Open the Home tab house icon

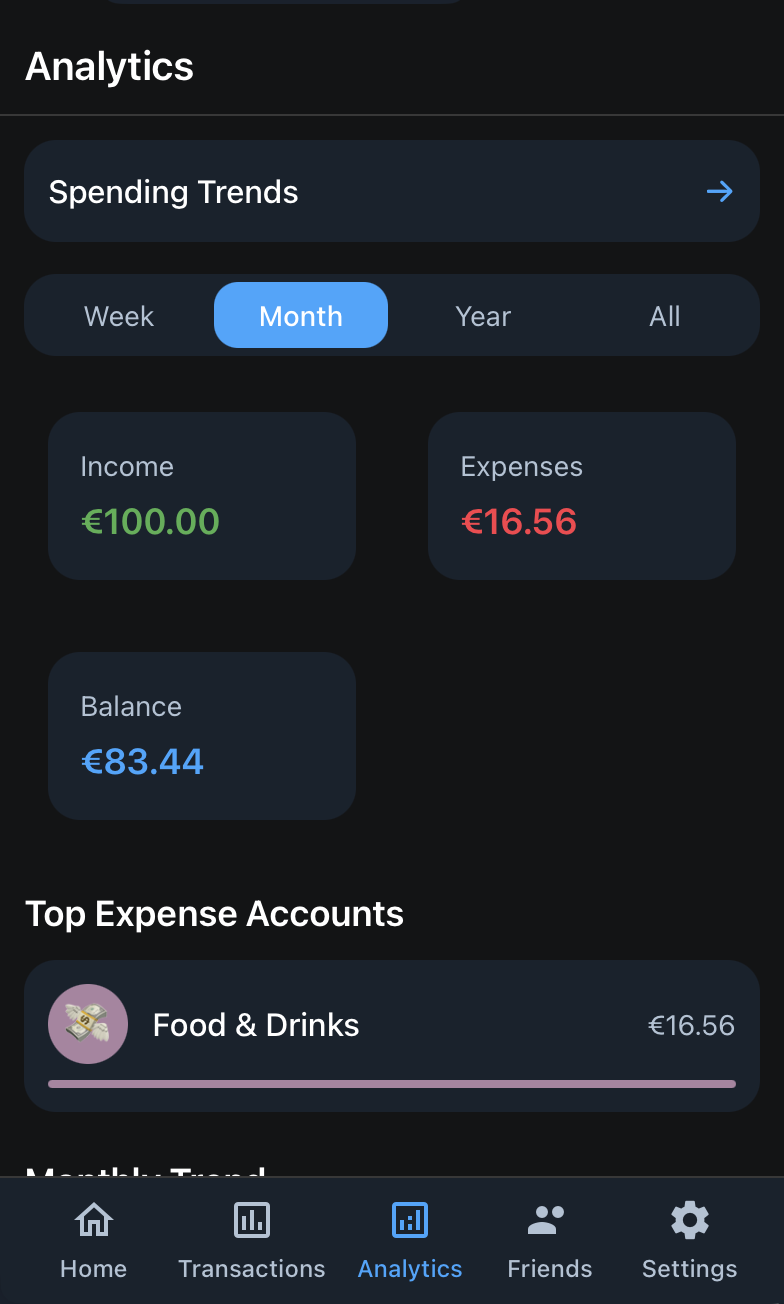pos(93,1219)
